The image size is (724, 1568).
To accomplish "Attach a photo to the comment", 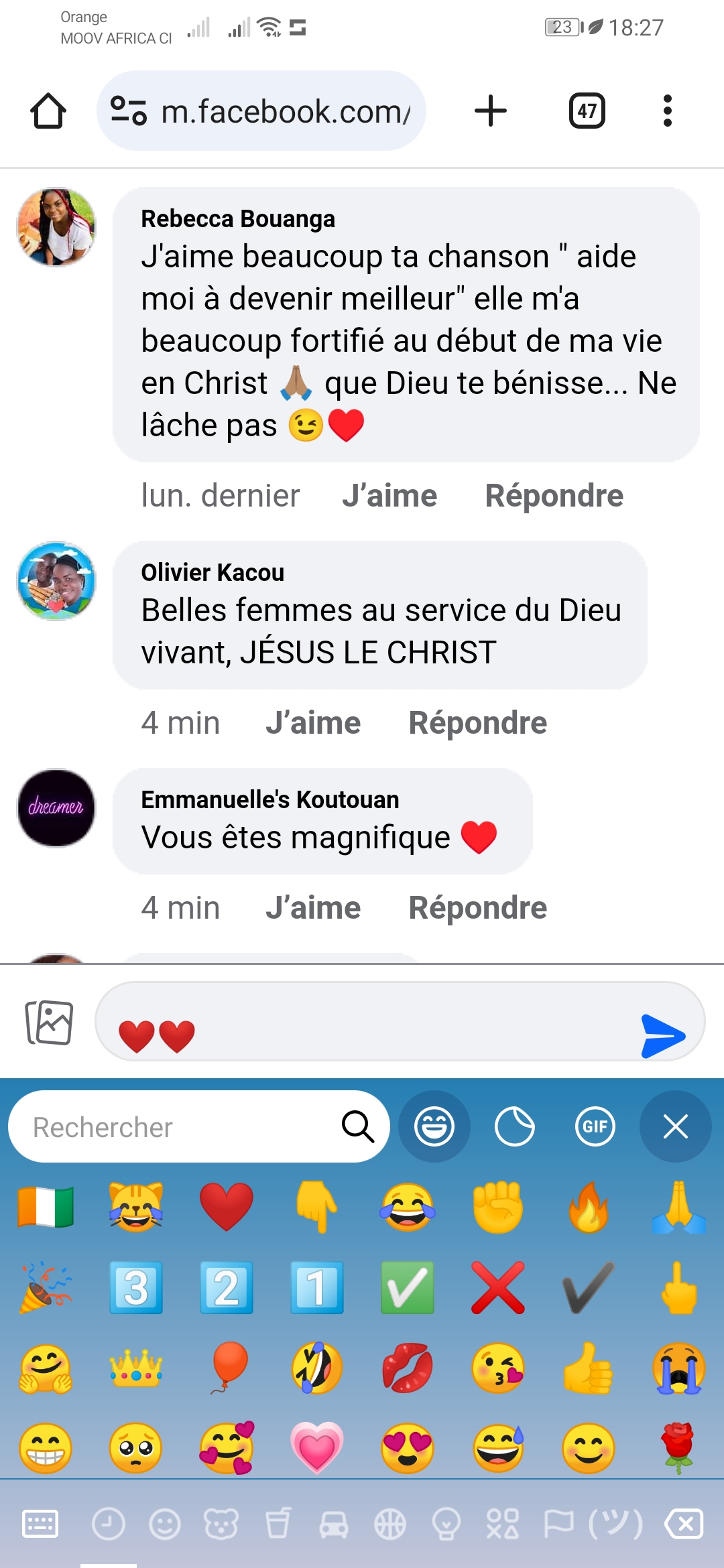I will click(49, 1023).
